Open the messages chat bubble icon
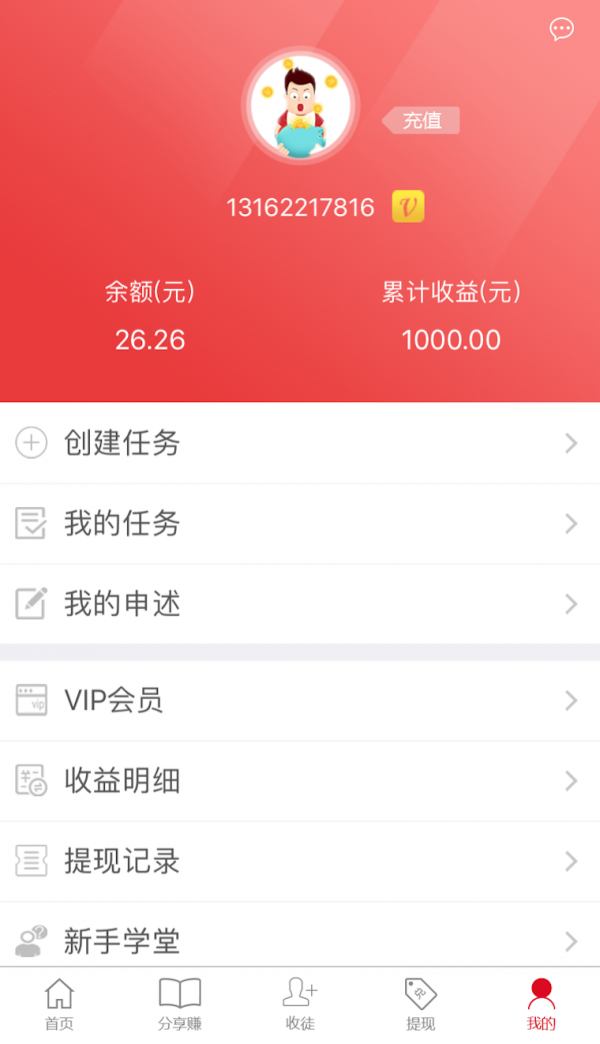 [562, 29]
